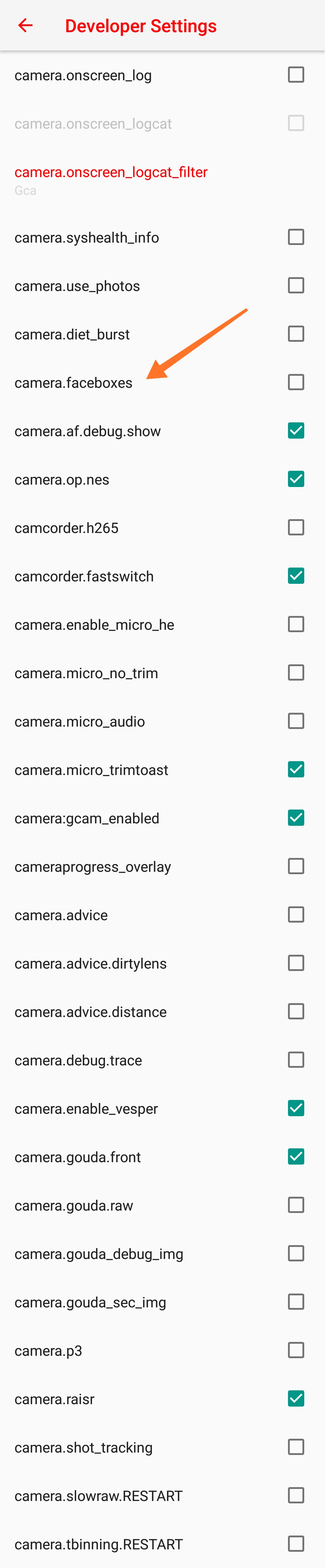Turn on camera.advice.dirtylens
This screenshot has width=325, height=1568.
click(x=296, y=963)
